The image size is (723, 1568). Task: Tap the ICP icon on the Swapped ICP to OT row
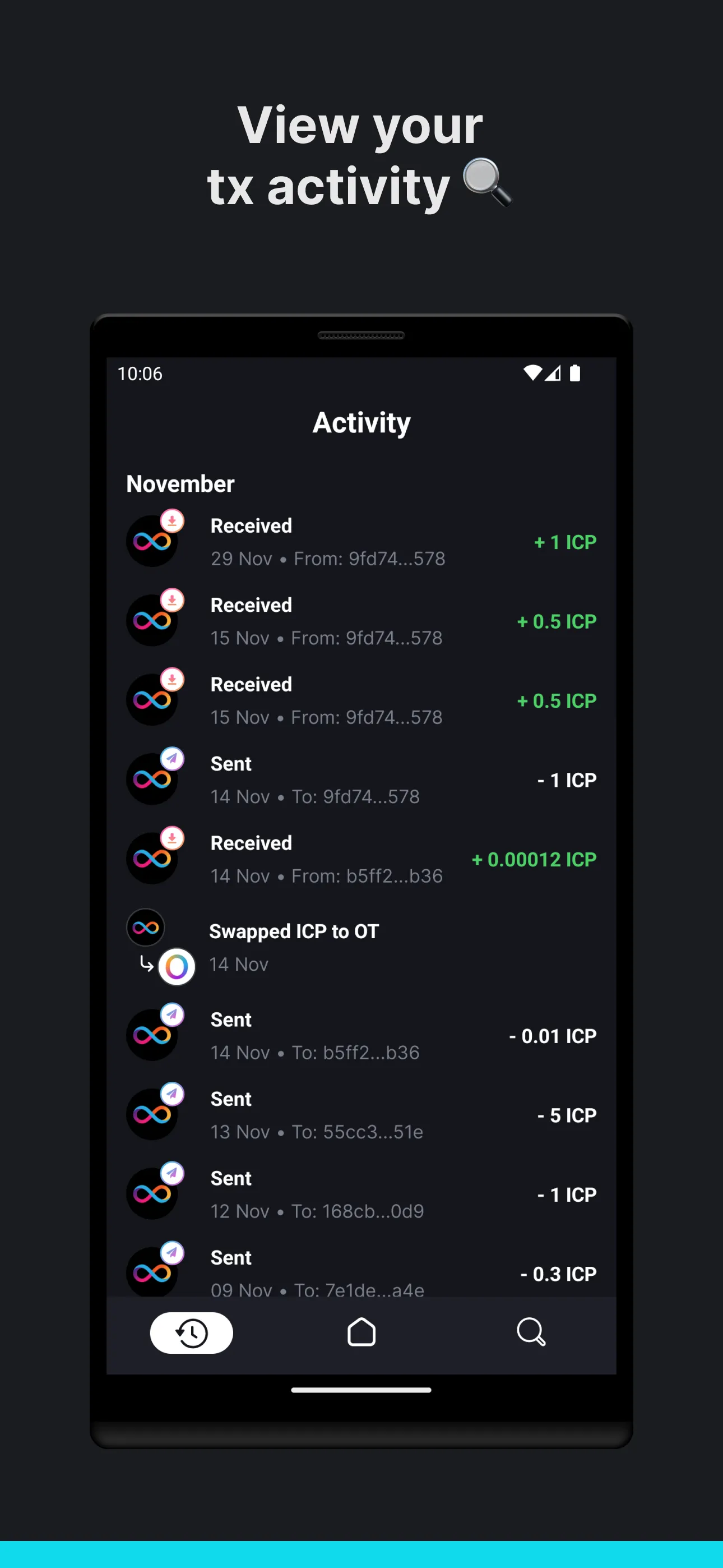point(145,927)
